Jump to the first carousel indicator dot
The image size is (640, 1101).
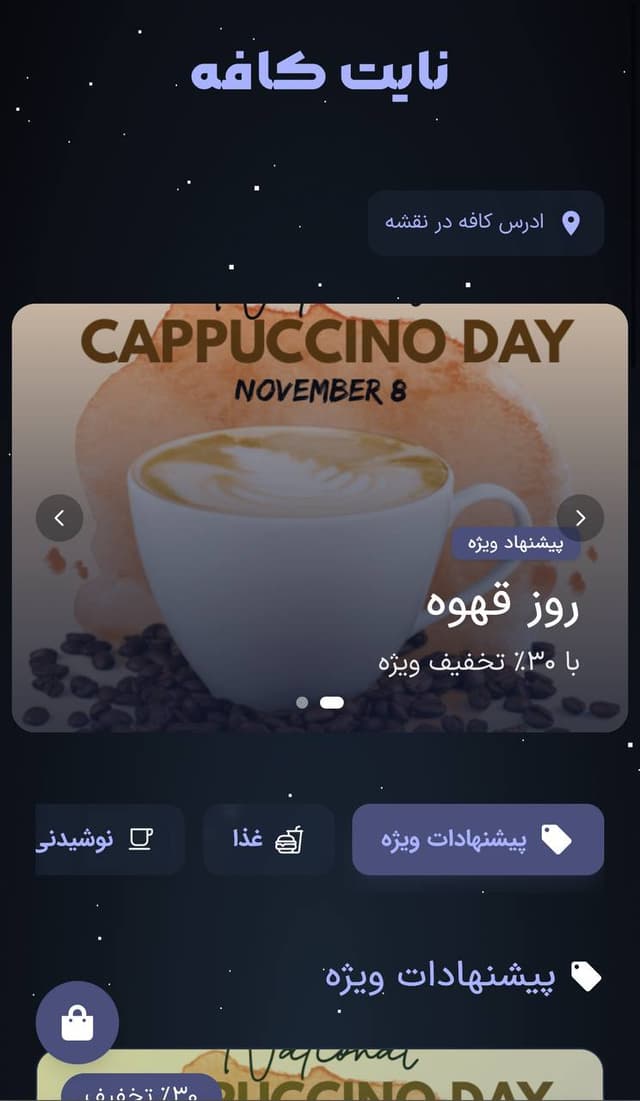[x=302, y=703]
